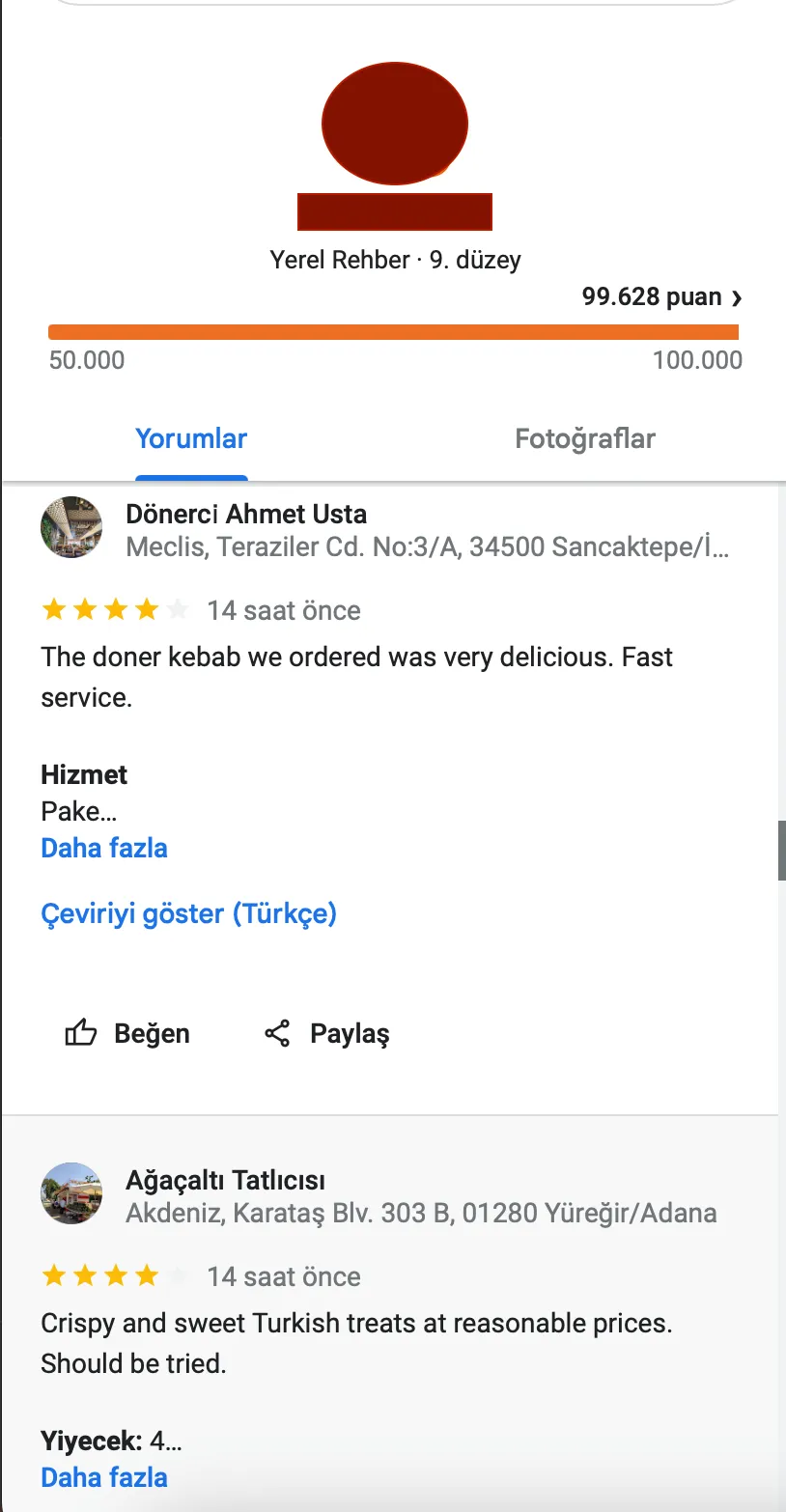Click the thumbs-up Beğen icon
This screenshot has height=1512, width=786.
tap(82, 1032)
